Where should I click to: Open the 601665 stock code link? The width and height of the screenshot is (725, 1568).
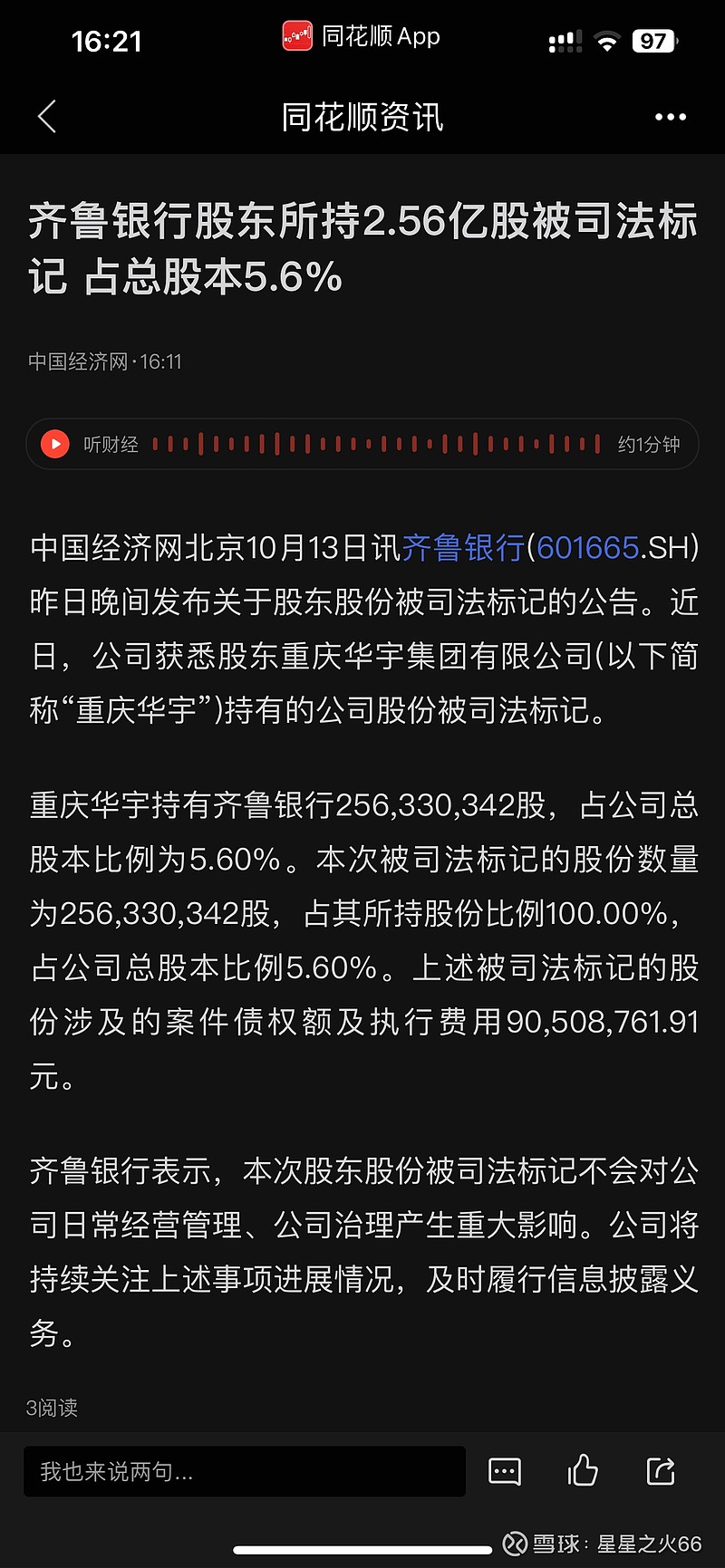point(588,548)
